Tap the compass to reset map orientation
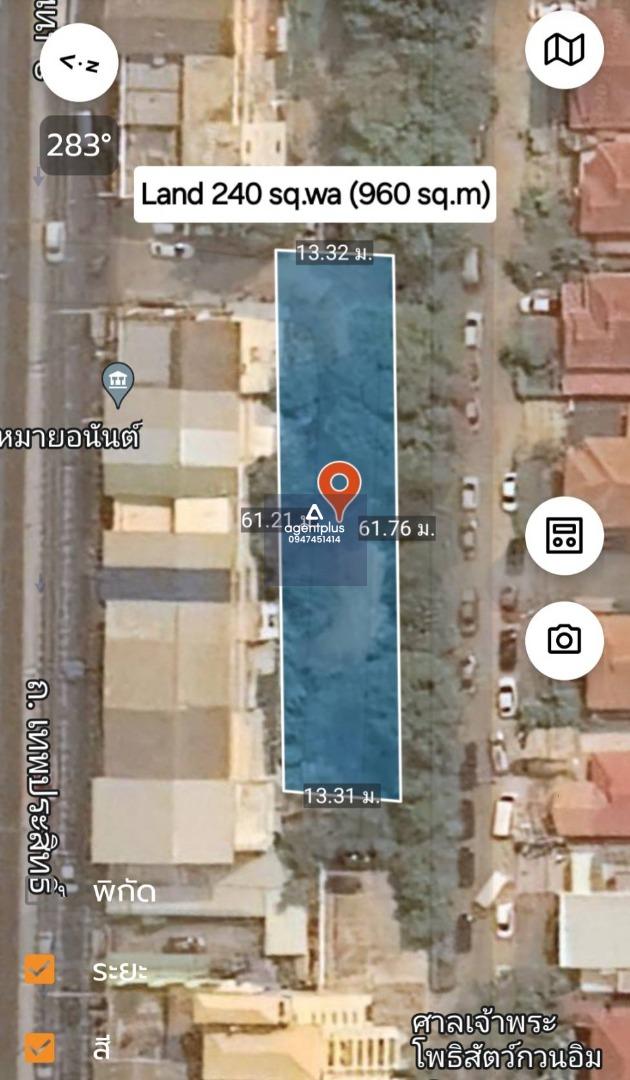This screenshot has height=1080, width=630. click(79, 63)
